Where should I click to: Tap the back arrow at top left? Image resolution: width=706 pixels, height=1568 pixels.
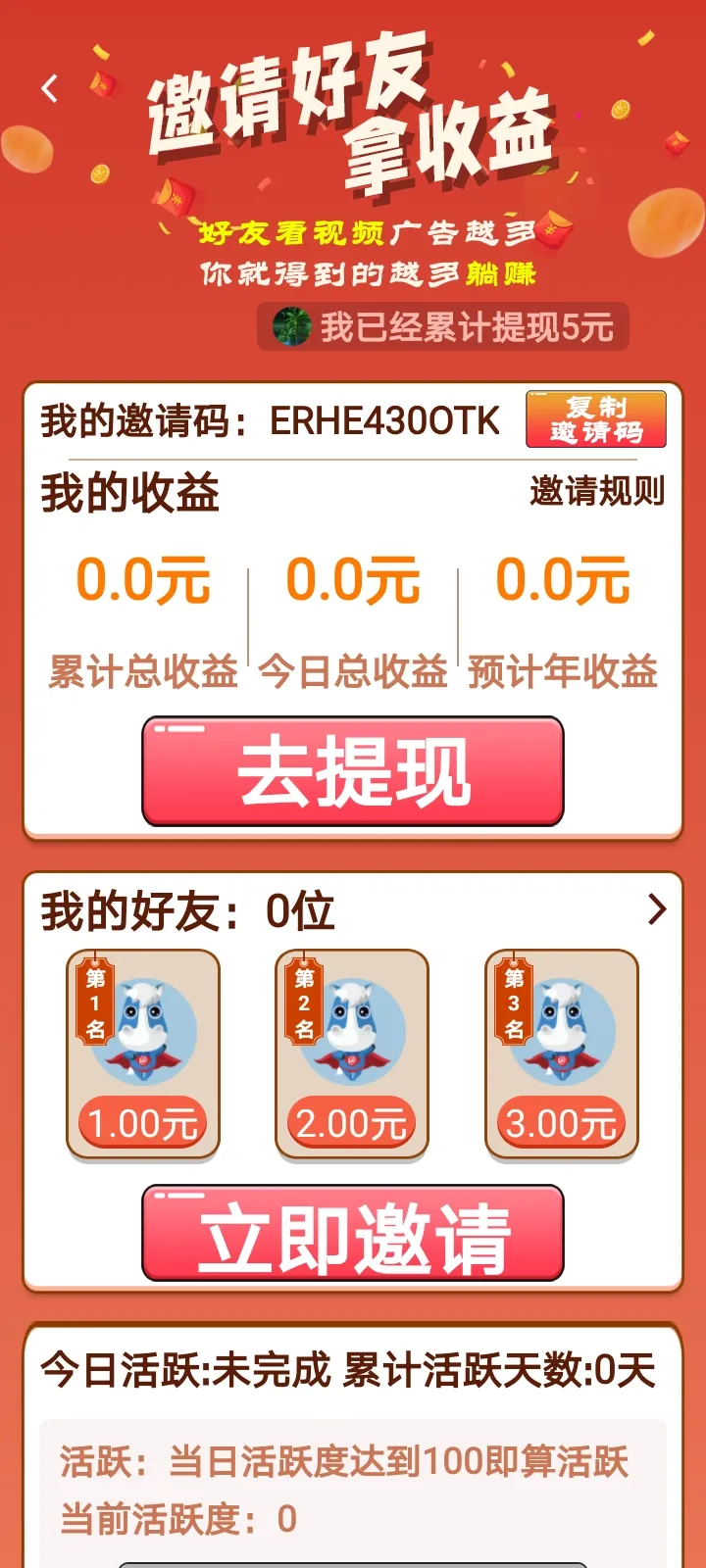(49, 88)
